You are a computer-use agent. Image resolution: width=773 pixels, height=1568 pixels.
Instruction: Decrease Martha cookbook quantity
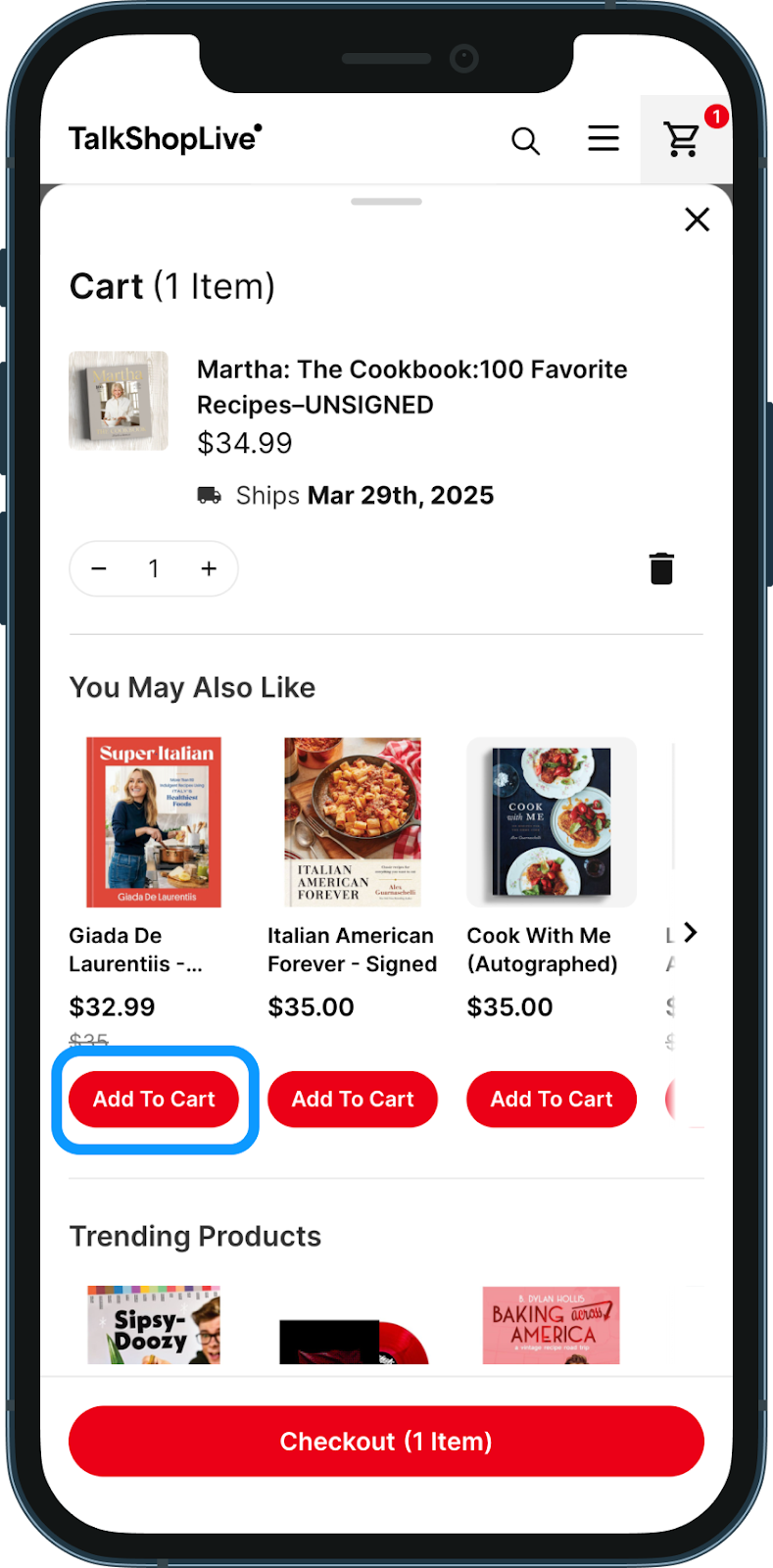click(x=99, y=568)
